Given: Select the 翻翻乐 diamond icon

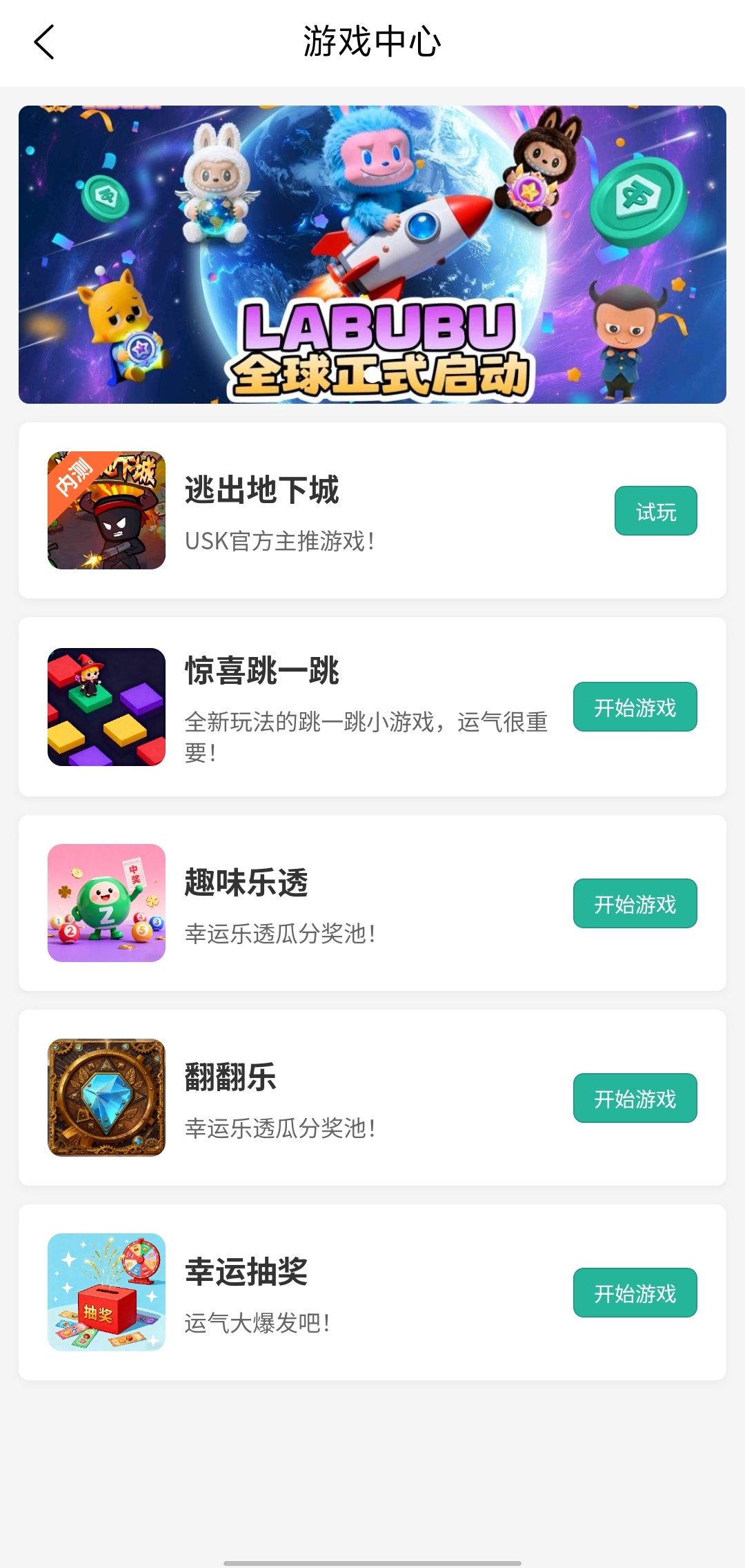Looking at the screenshot, I should [x=106, y=1097].
